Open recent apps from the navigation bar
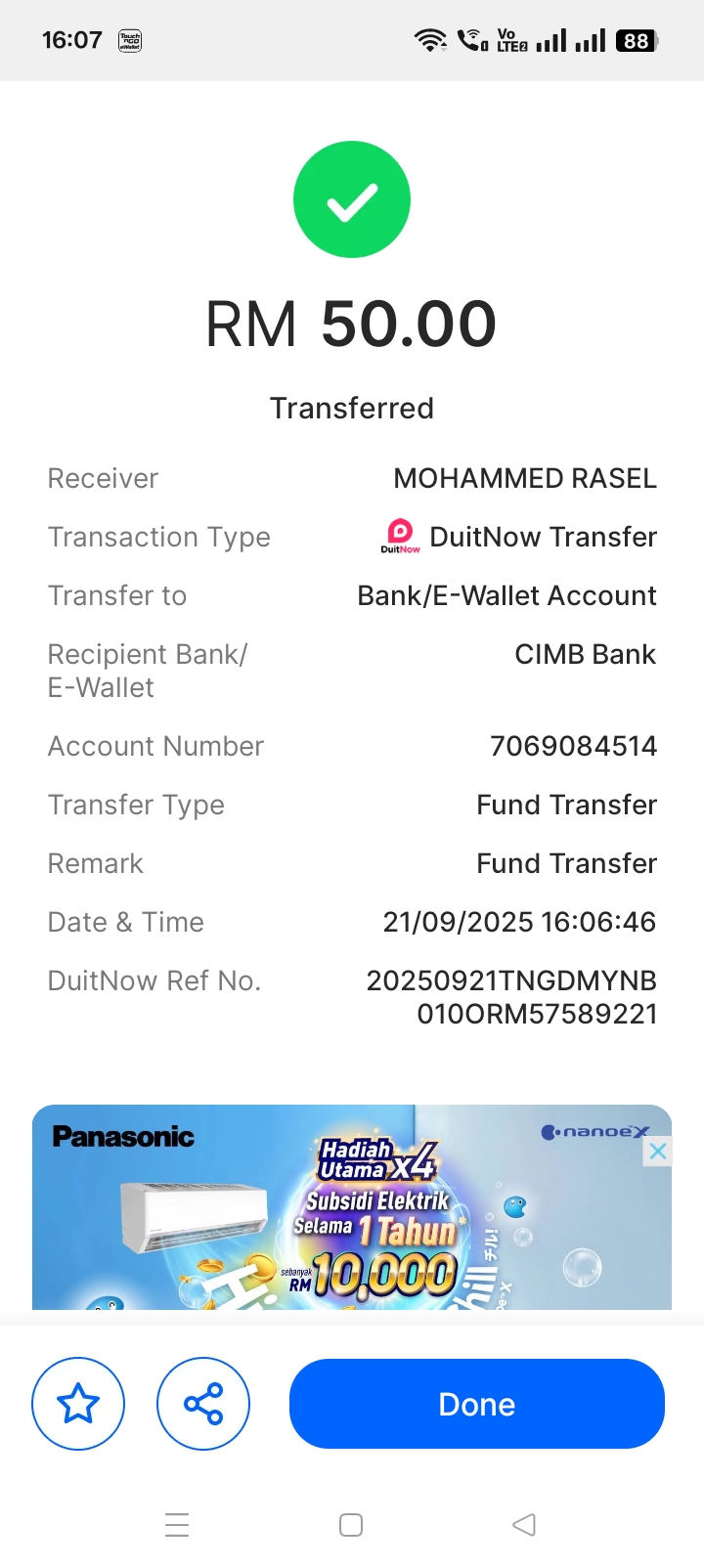This screenshot has height=1568, width=704. 177,1524
